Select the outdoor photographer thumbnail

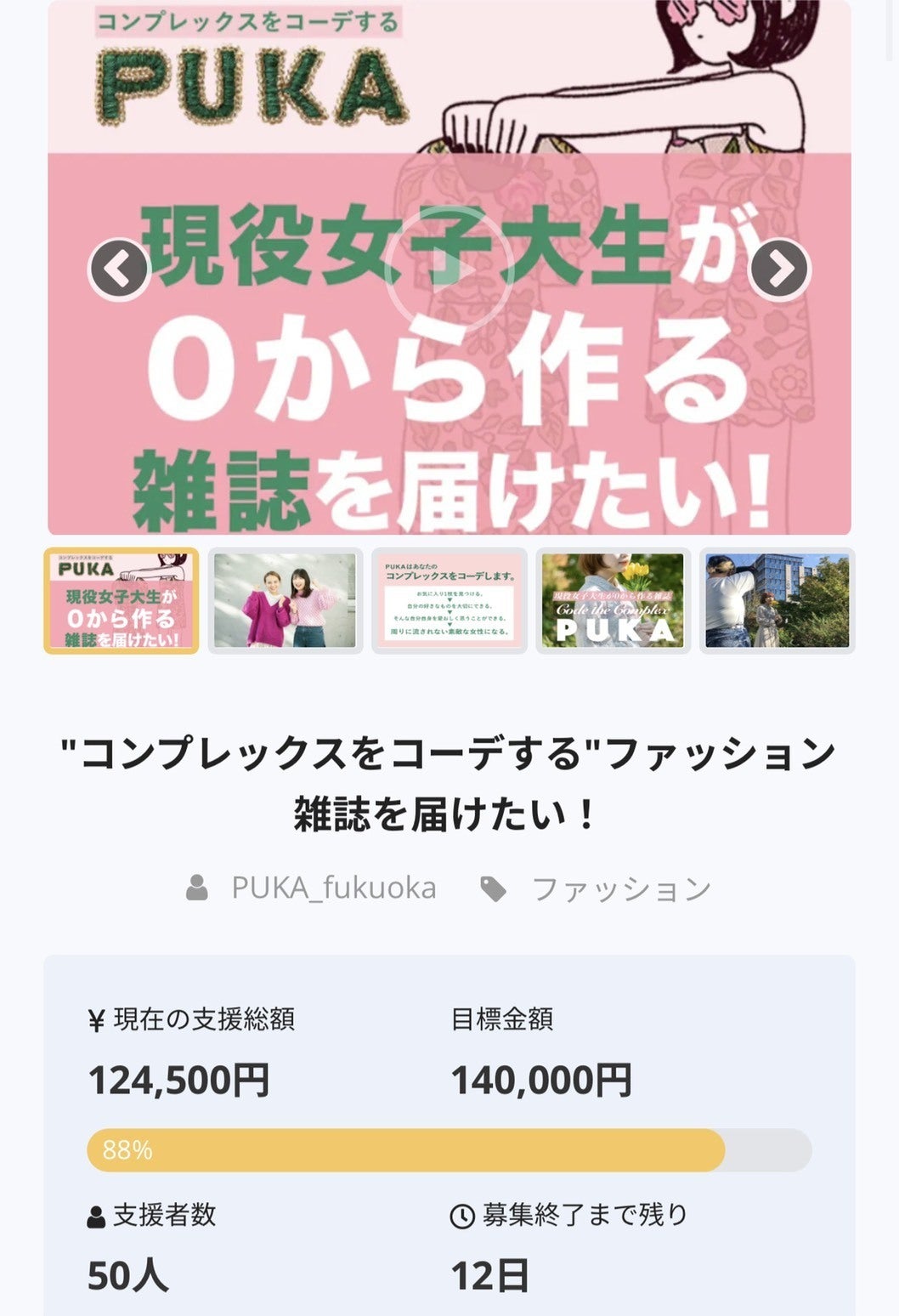tap(777, 601)
